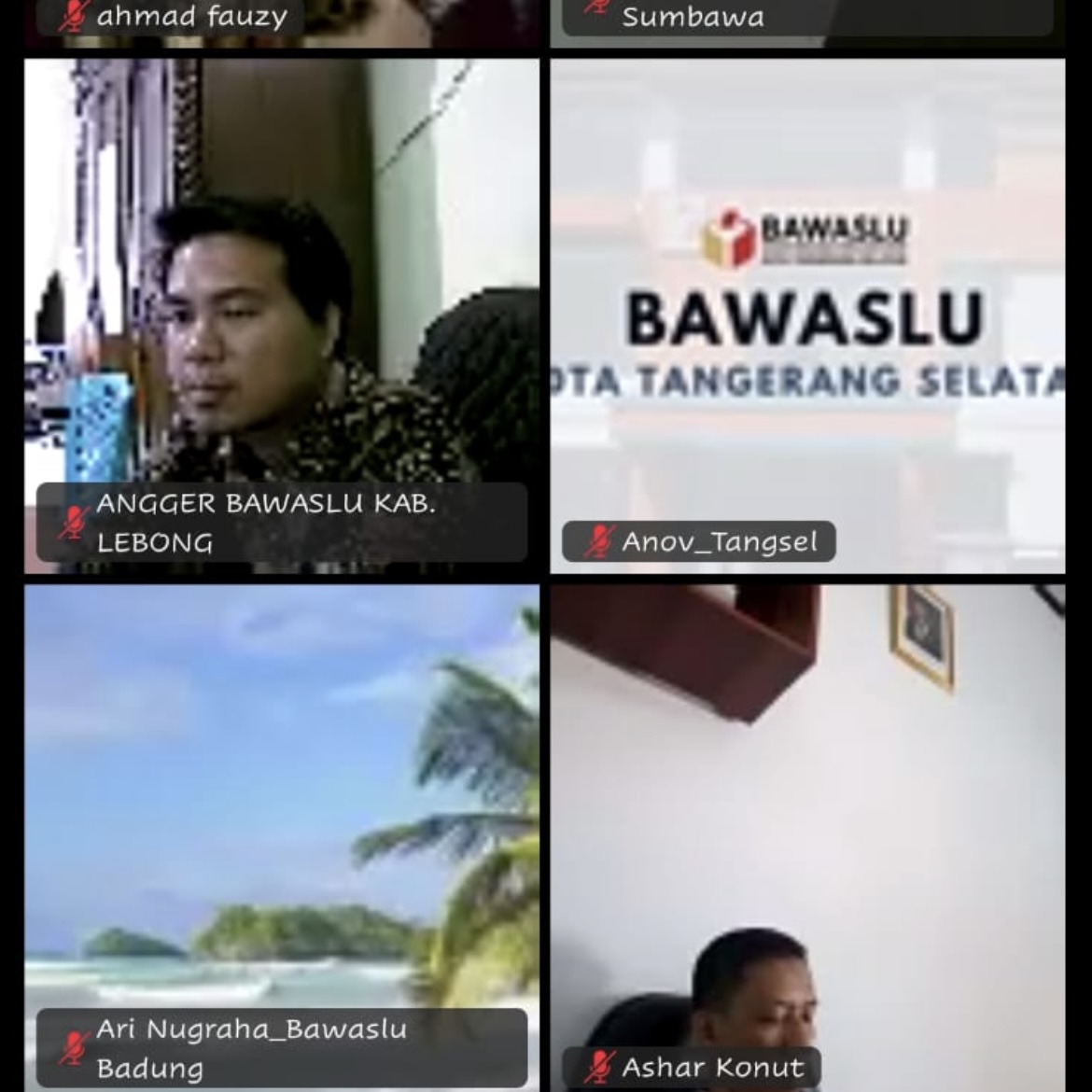The height and width of the screenshot is (1092, 1092).
Task: Open Anov_Tangsel participant tile
Action: (x=807, y=315)
